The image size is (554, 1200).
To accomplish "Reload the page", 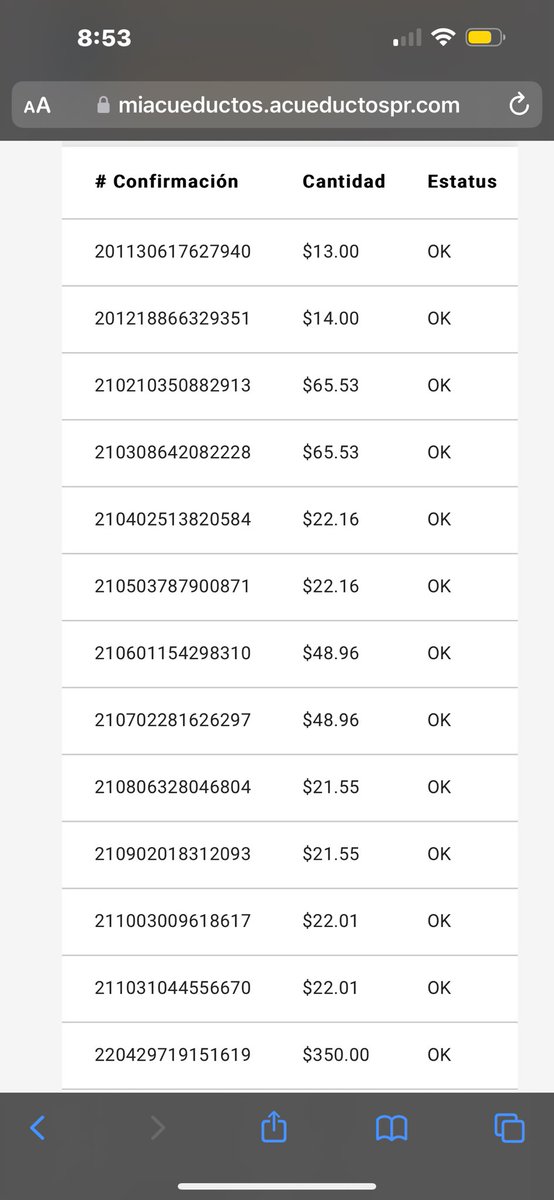I will click(518, 104).
